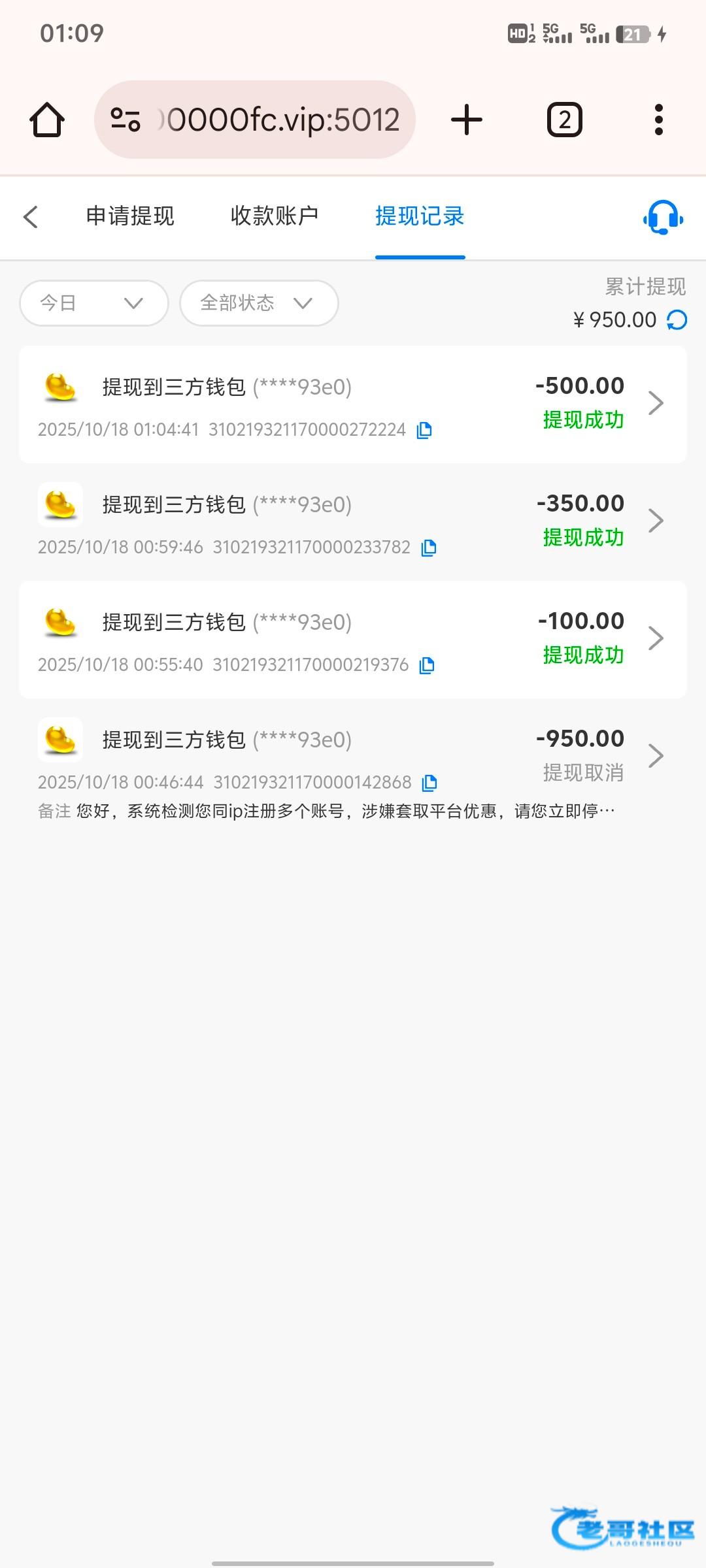706x1568 pixels.
Task: Switch to the 申请提现 tab
Action: [x=130, y=216]
